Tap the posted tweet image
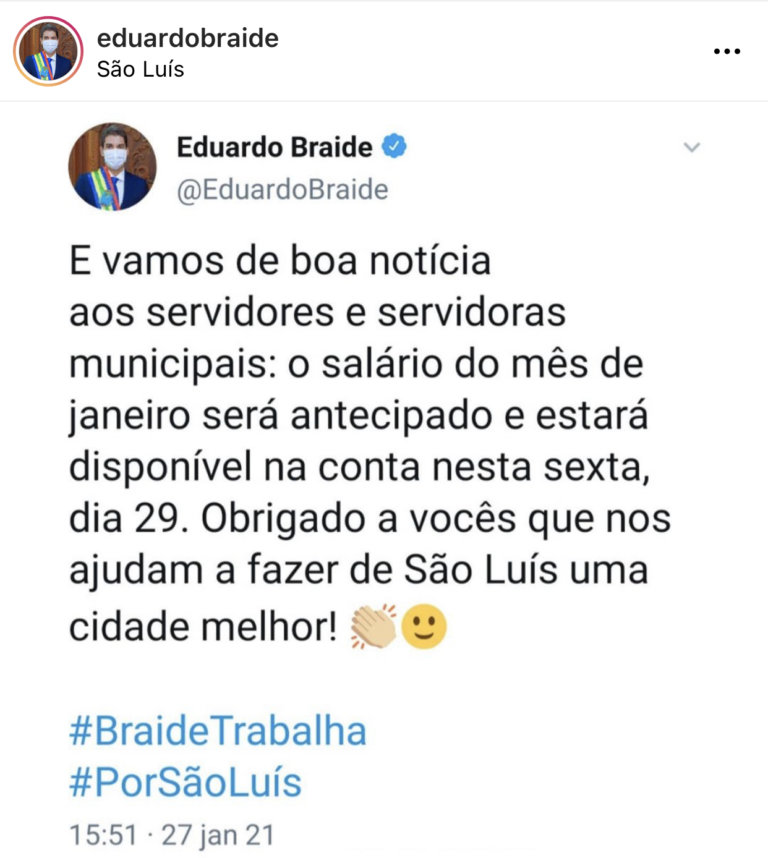768x858 pixels. click(384, 480)
